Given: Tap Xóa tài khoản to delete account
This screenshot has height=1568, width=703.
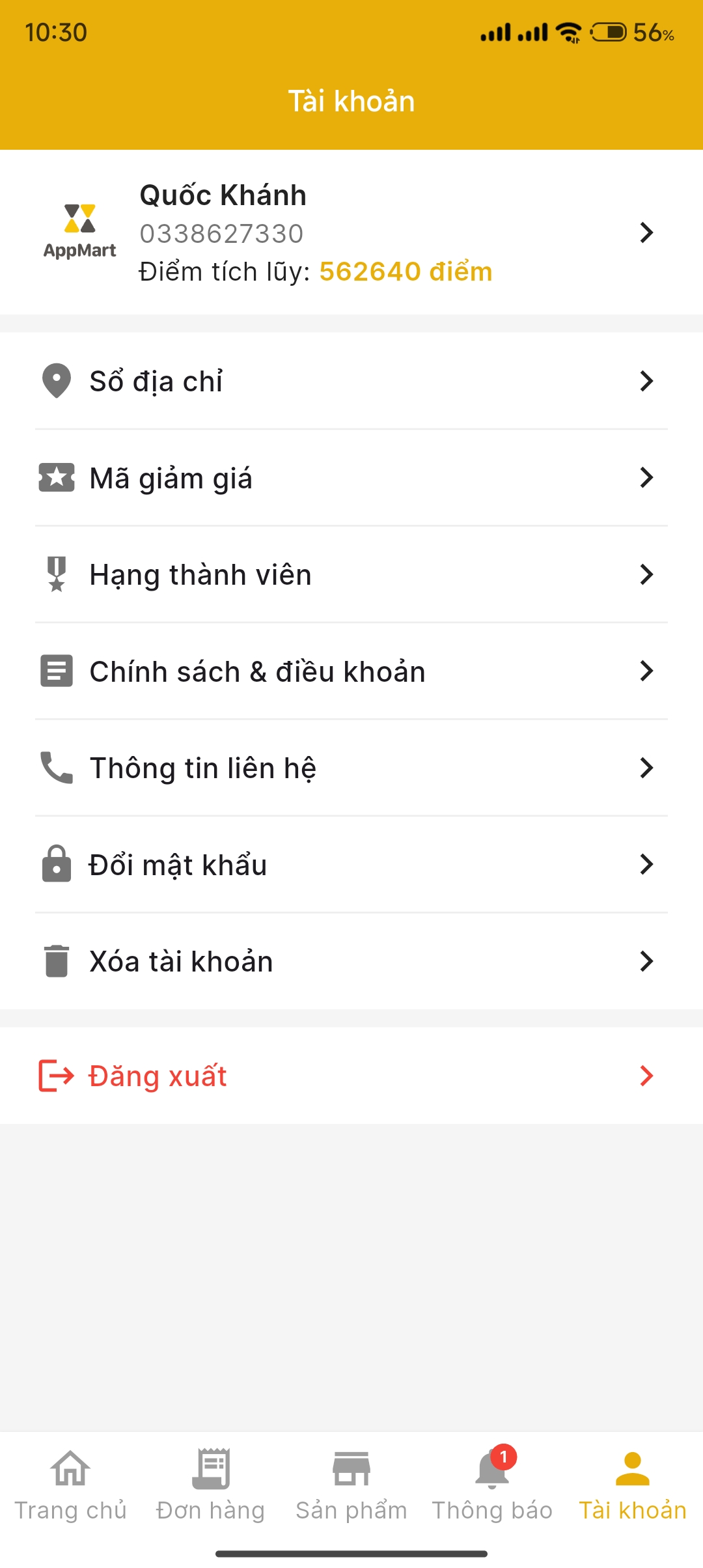Looking at the screenshot, I should tap(351, 961).
